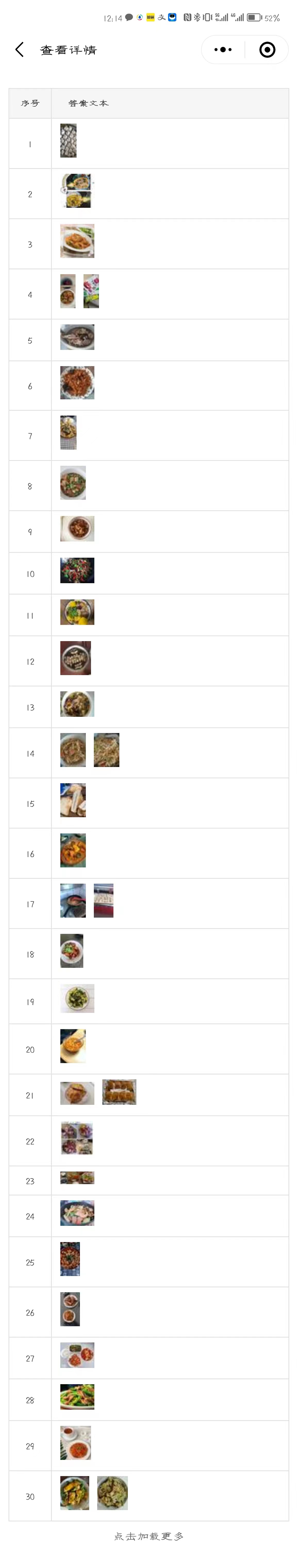View the image in row 3
Screen dimensions: 297x1568
(x=77, y=241)
